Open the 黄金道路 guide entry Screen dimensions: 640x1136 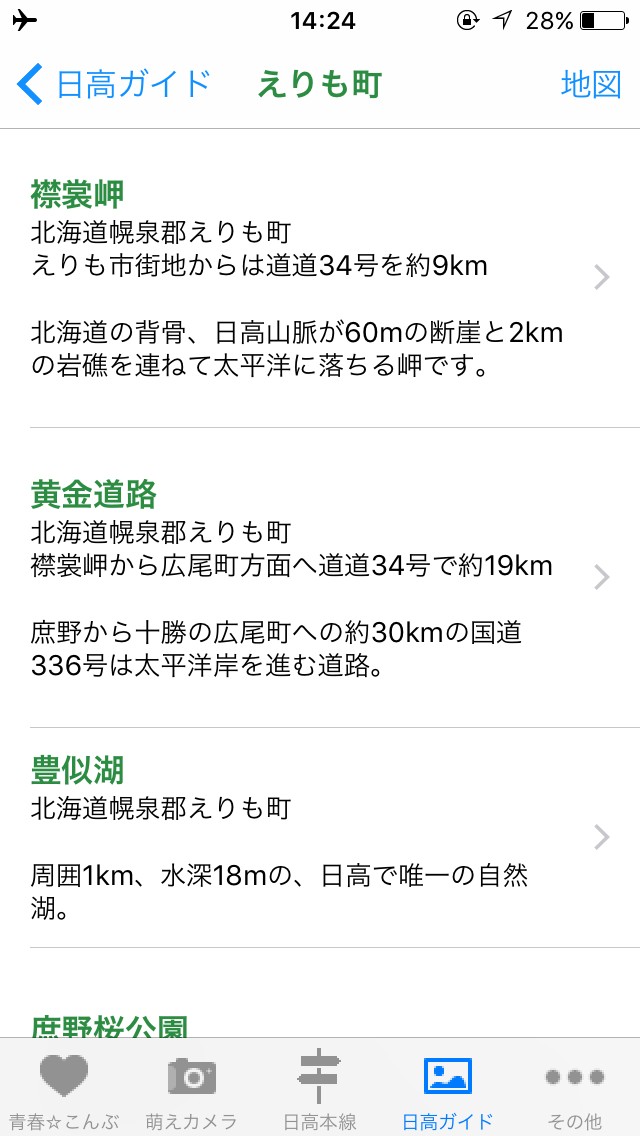tap(320, 578)
